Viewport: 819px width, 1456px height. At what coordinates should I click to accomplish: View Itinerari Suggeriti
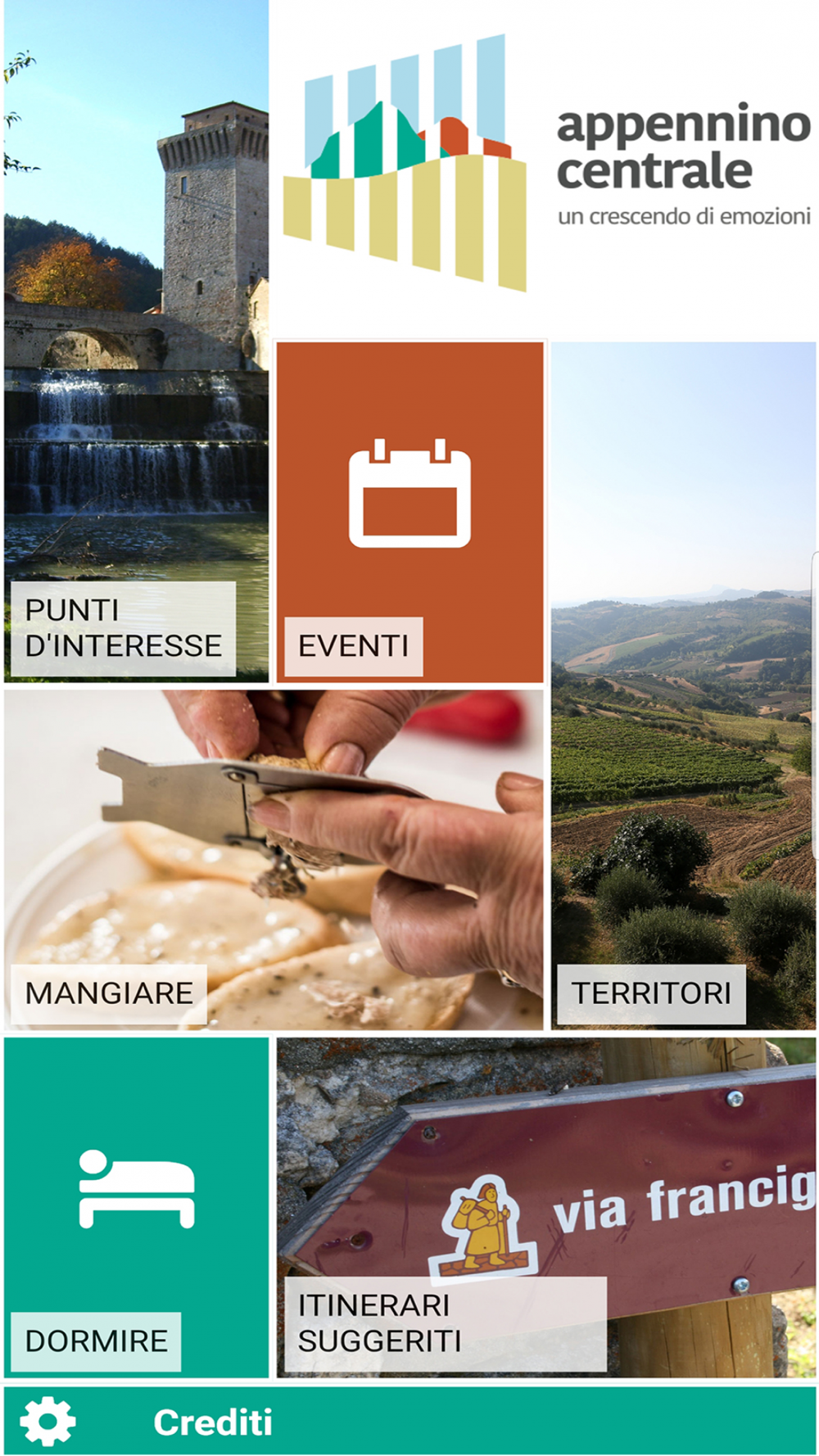tap(546, 1208)
